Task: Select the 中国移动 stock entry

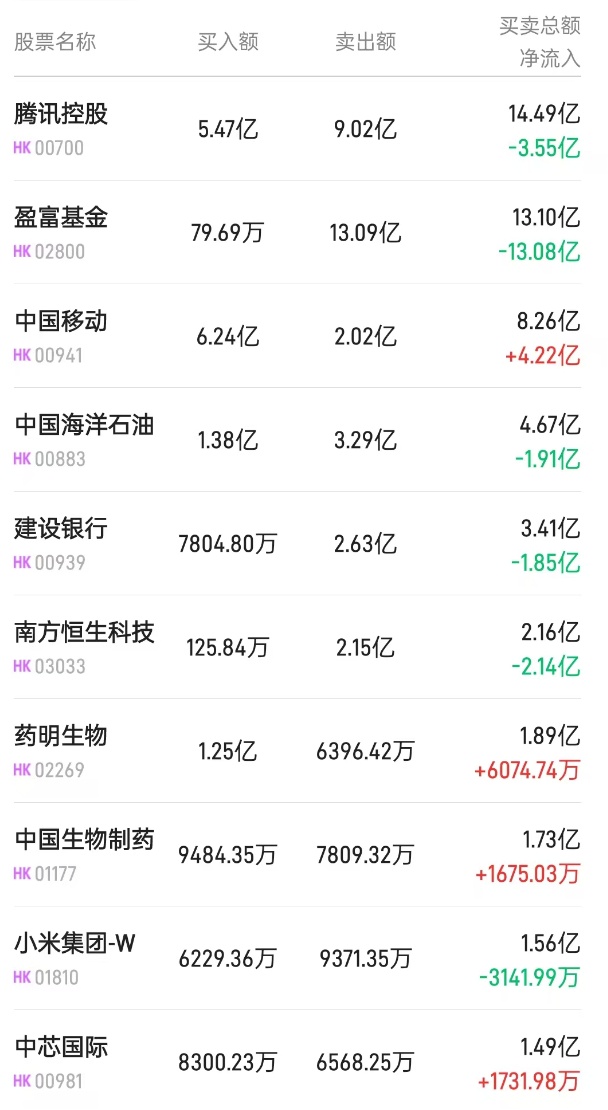Action: (x=61, y=322)
